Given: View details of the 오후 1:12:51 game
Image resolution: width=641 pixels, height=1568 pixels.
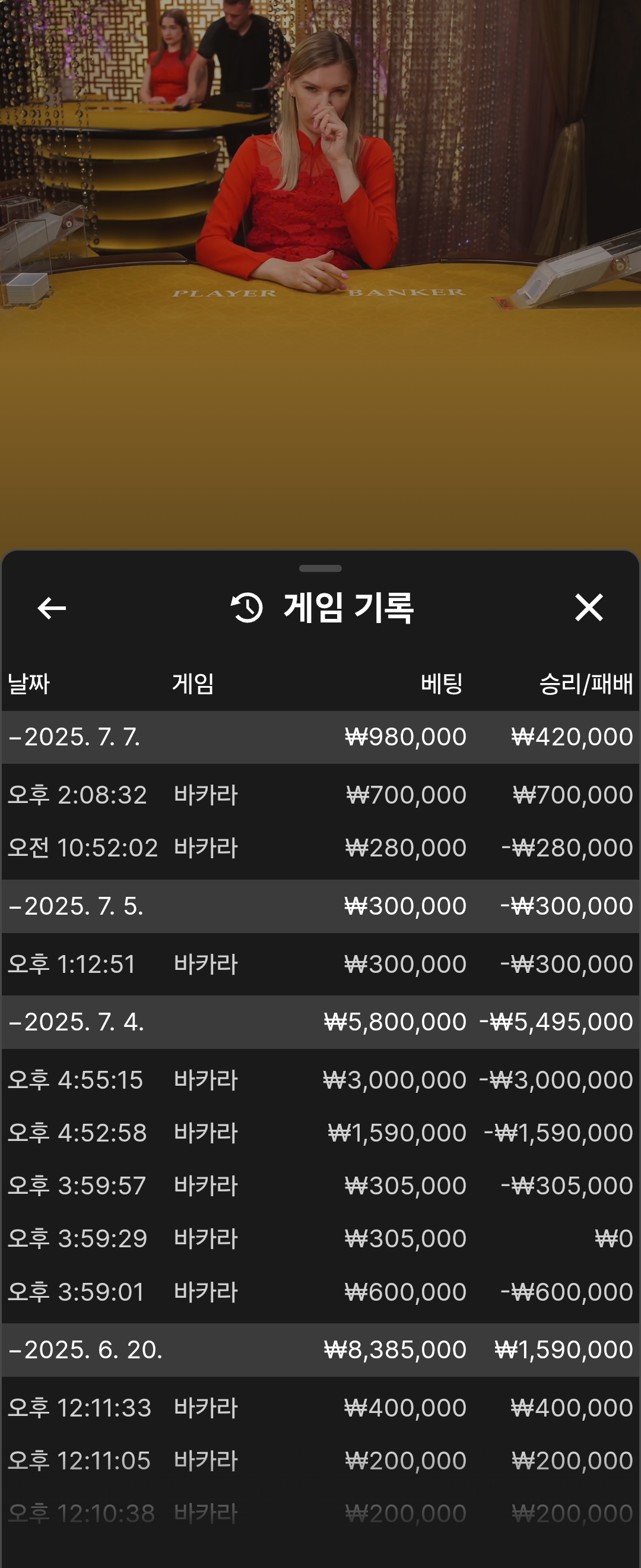Looking at the screenshot, I should [320, 964].
